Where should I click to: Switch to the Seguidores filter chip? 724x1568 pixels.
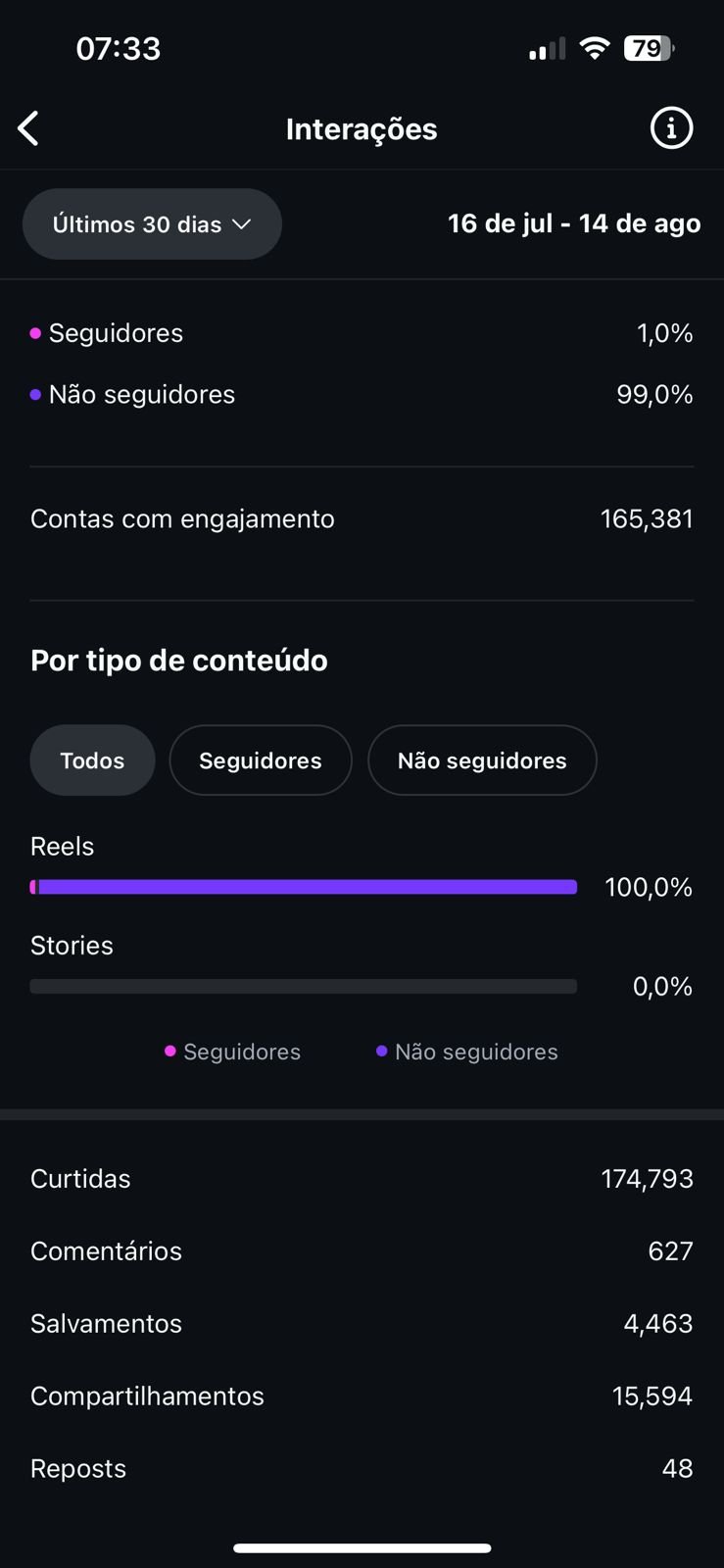[x=261, y=760]
